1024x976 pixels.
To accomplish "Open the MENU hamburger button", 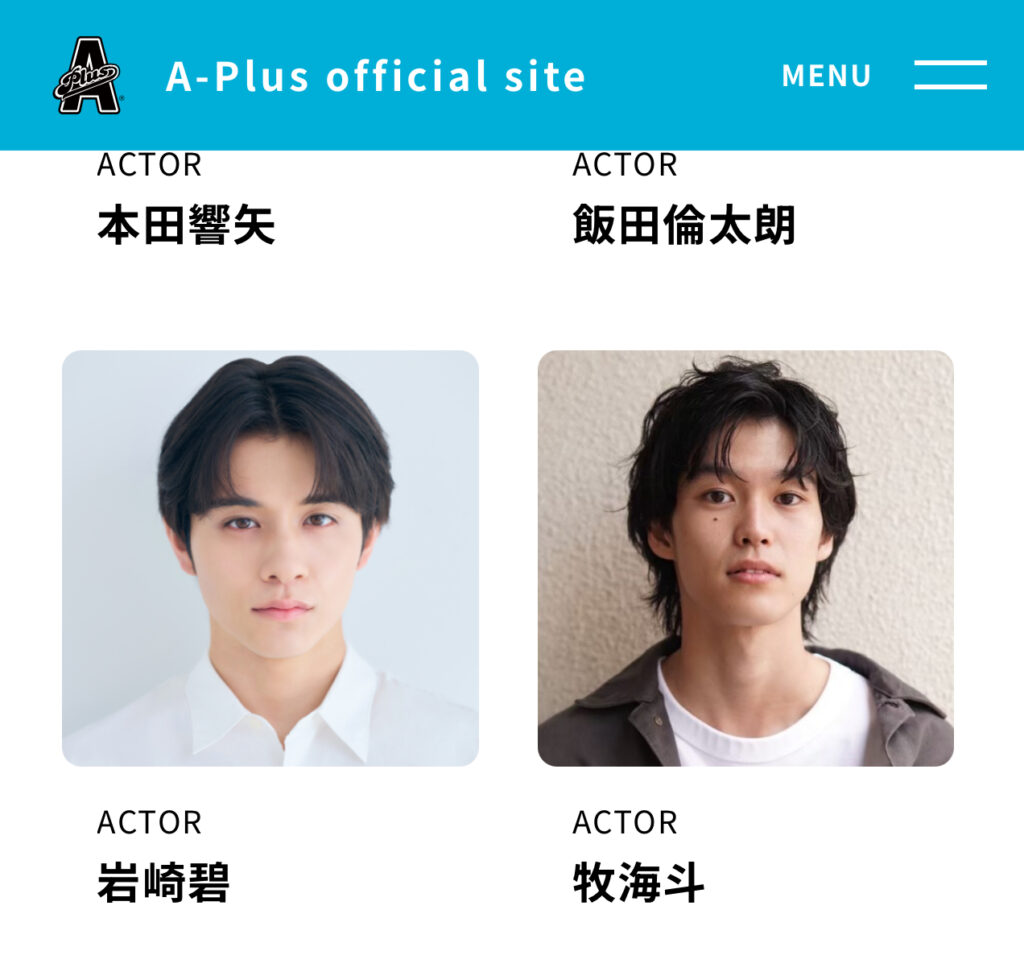I will pyautogui.click(x=949, y=75).
